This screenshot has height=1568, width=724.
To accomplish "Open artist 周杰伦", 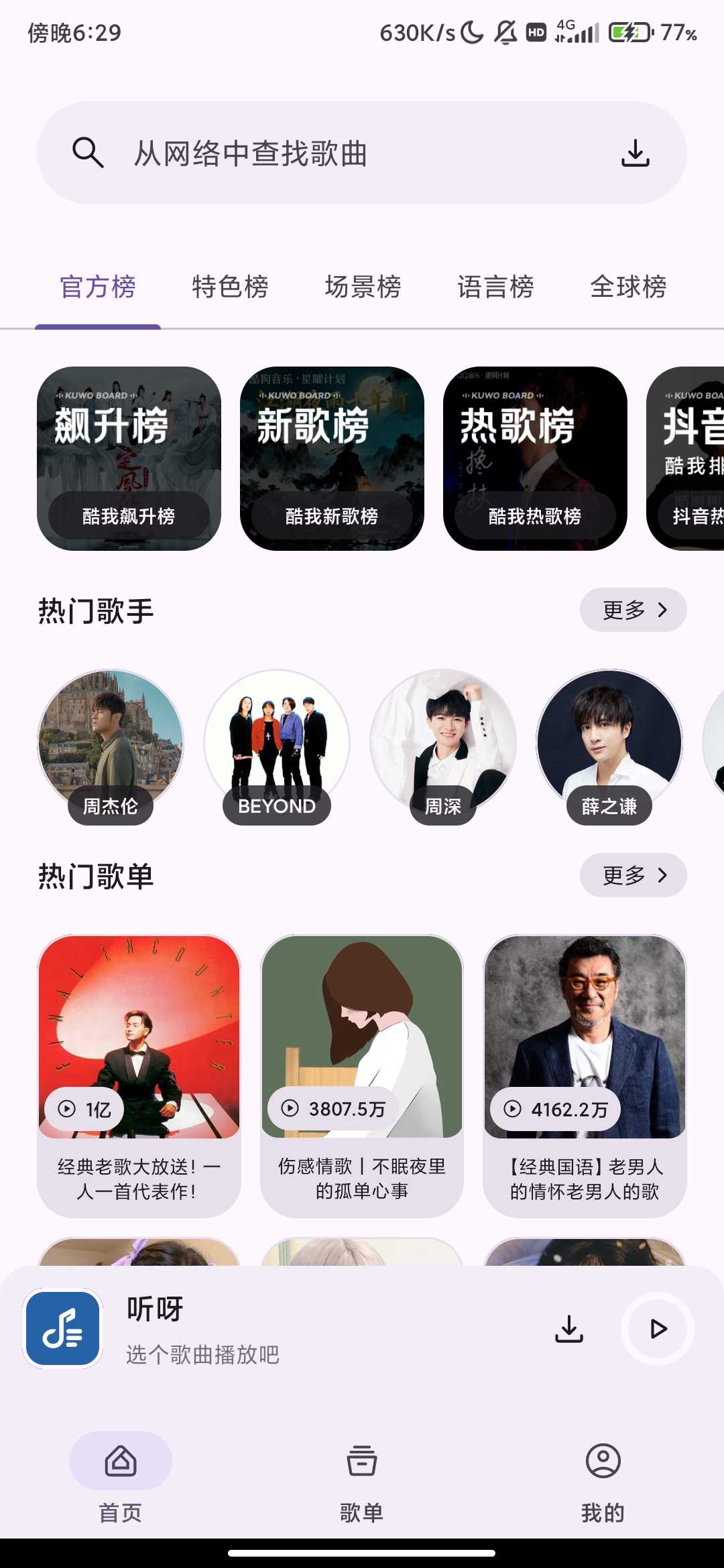I will click(111, 744).
